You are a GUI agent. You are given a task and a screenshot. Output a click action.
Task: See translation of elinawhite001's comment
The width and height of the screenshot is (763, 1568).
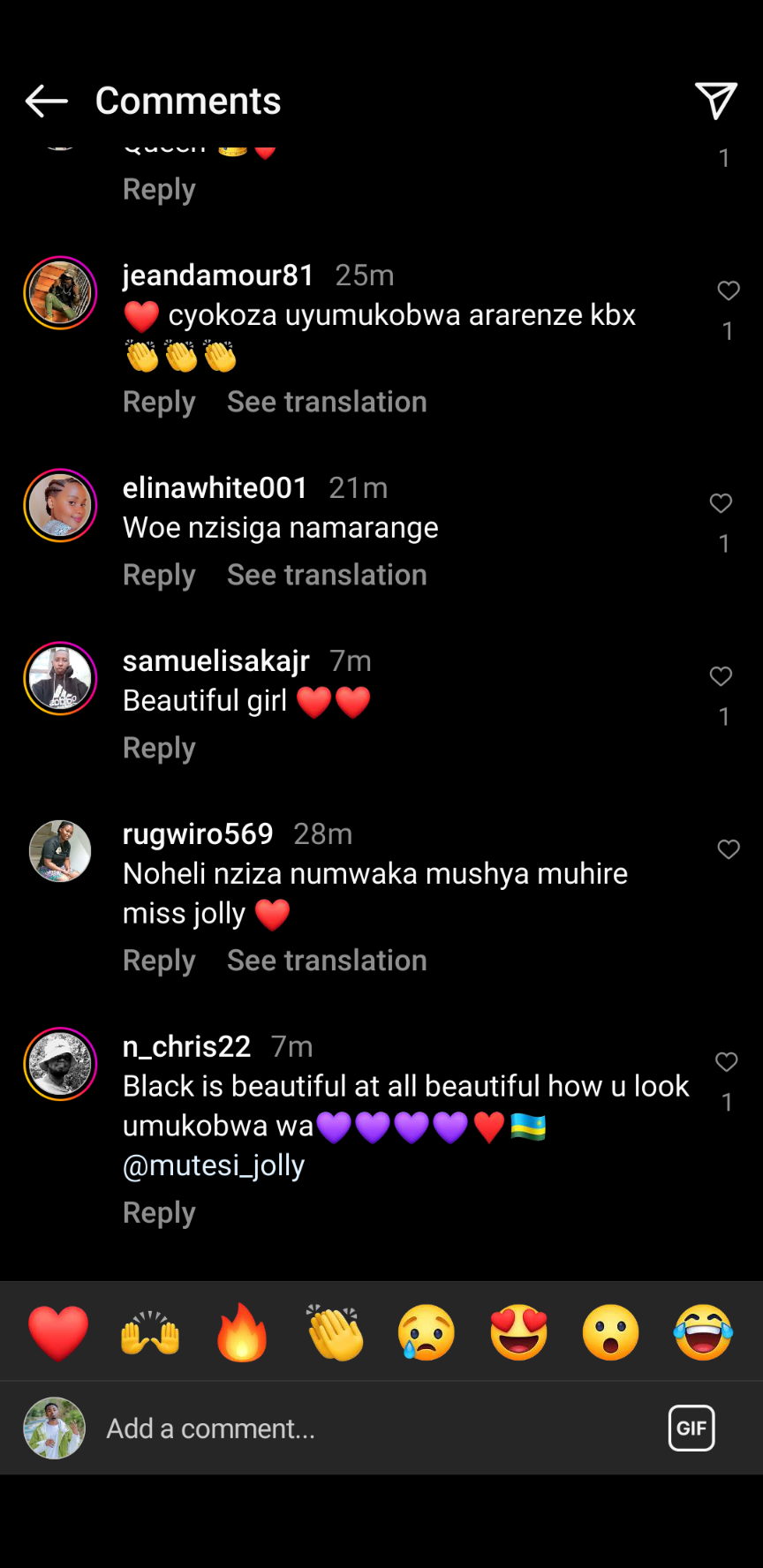tap(327, 576)
